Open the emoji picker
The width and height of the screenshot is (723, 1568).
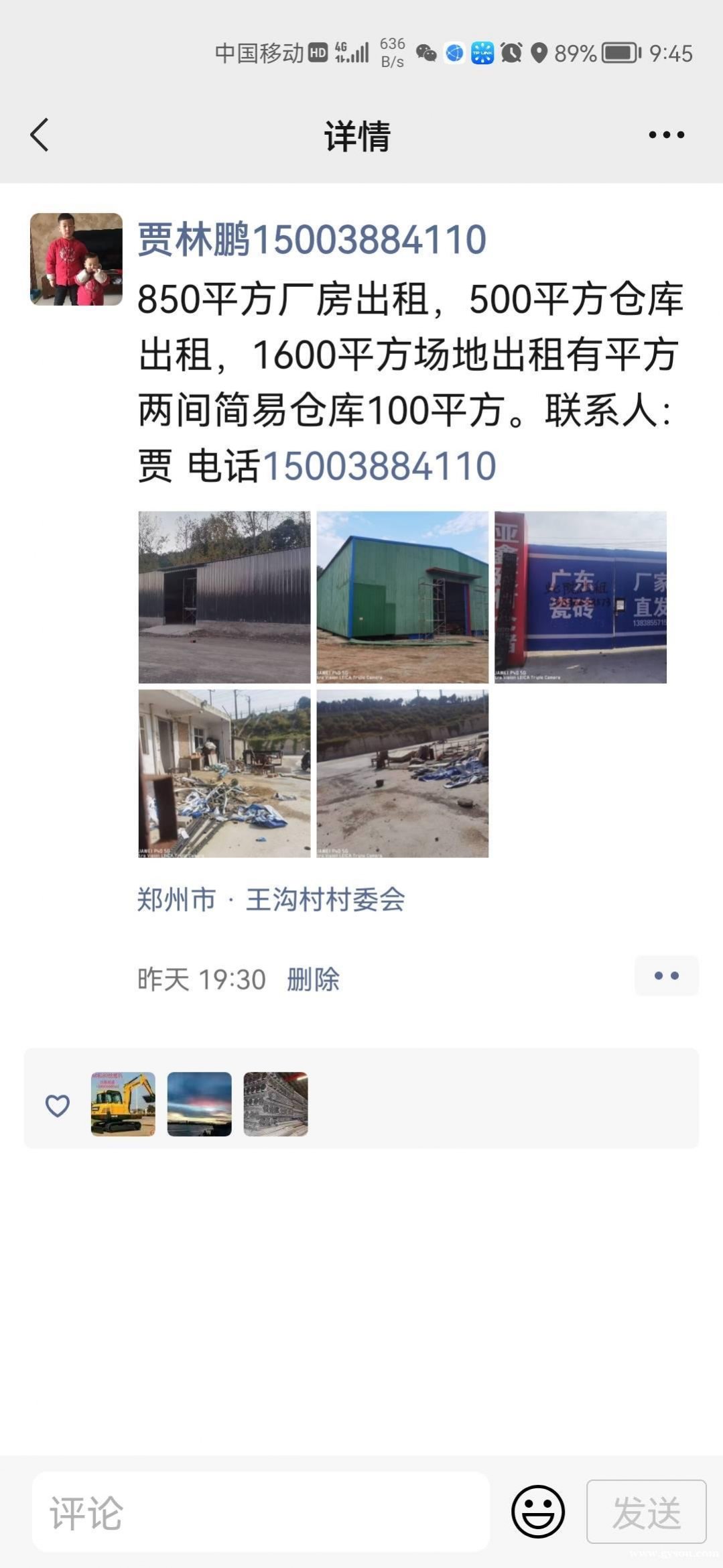click(x=538, y=1512)
